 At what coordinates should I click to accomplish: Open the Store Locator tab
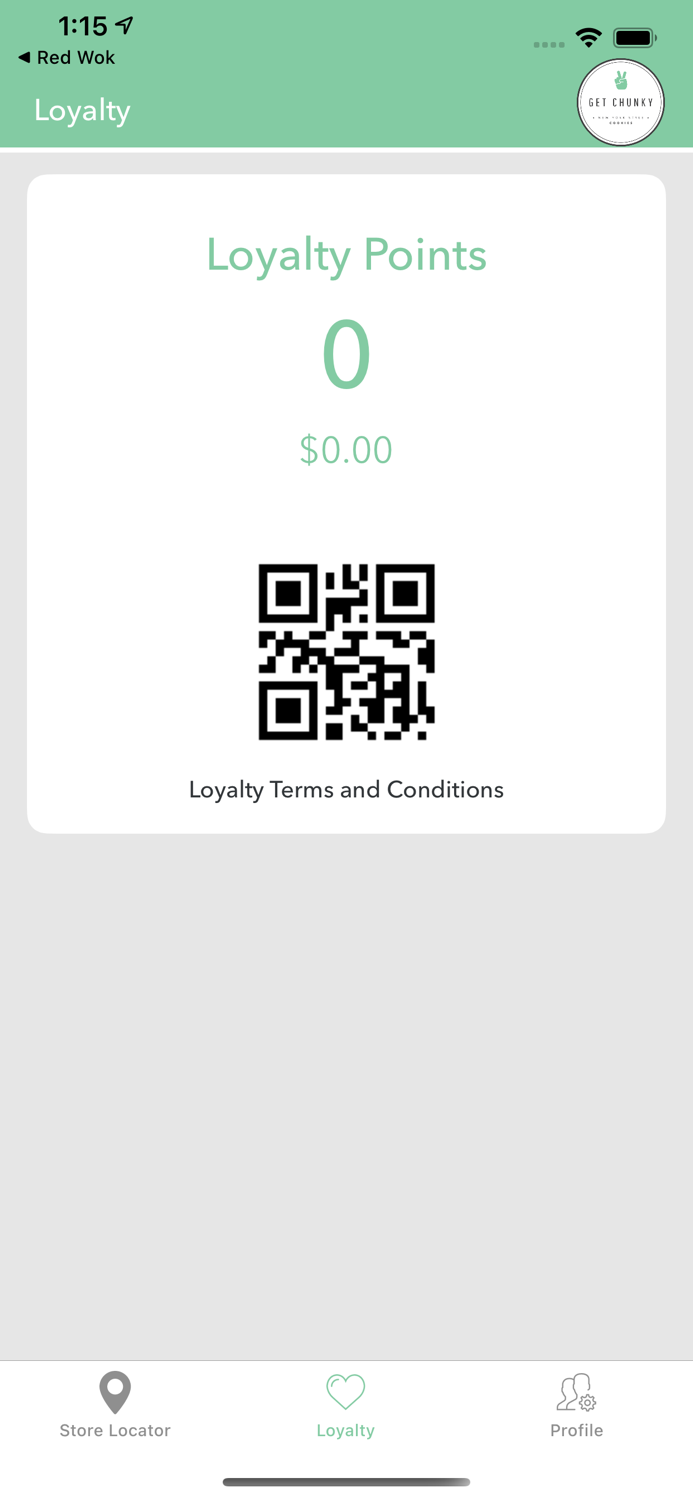[115, 1405]
